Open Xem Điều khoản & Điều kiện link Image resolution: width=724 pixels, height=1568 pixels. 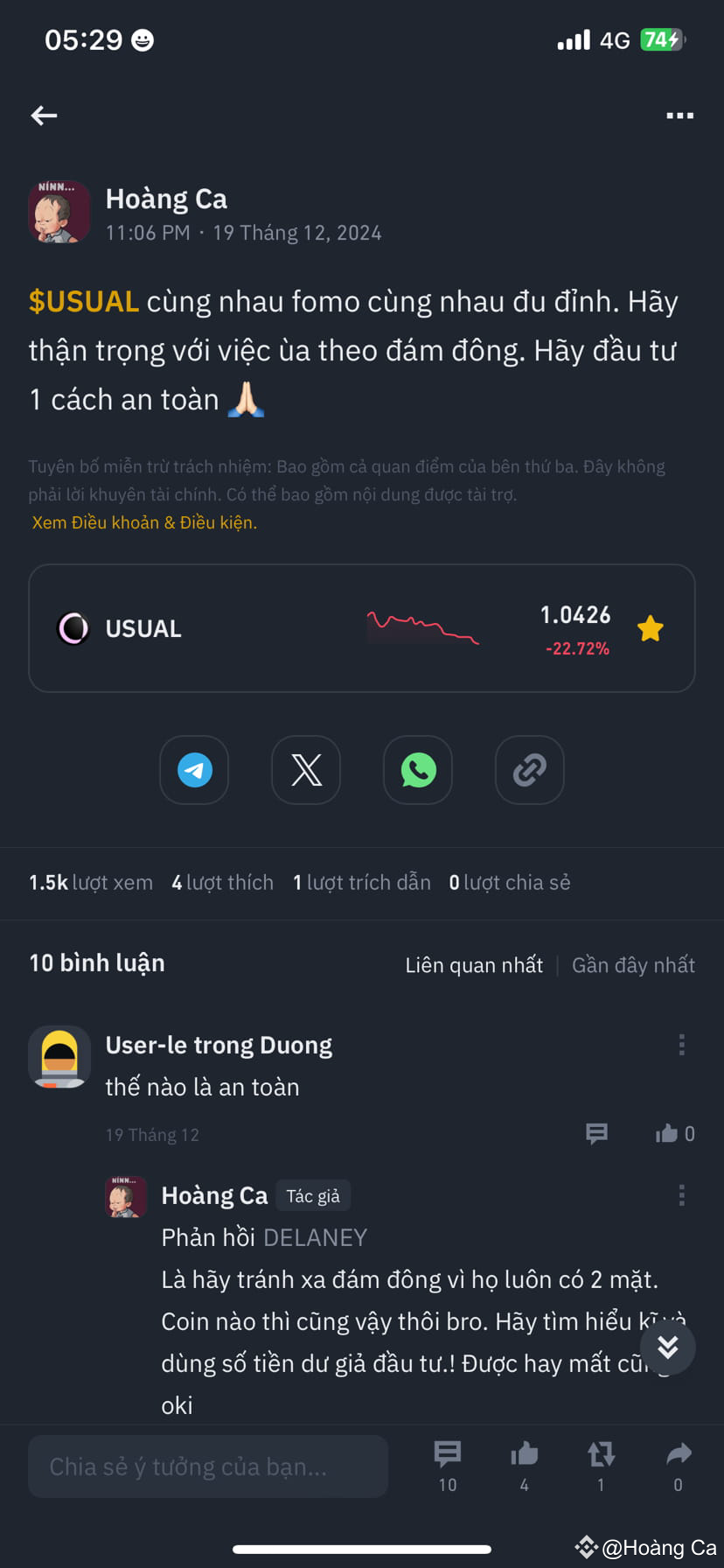pyautogui.click(x=143, y=522)
